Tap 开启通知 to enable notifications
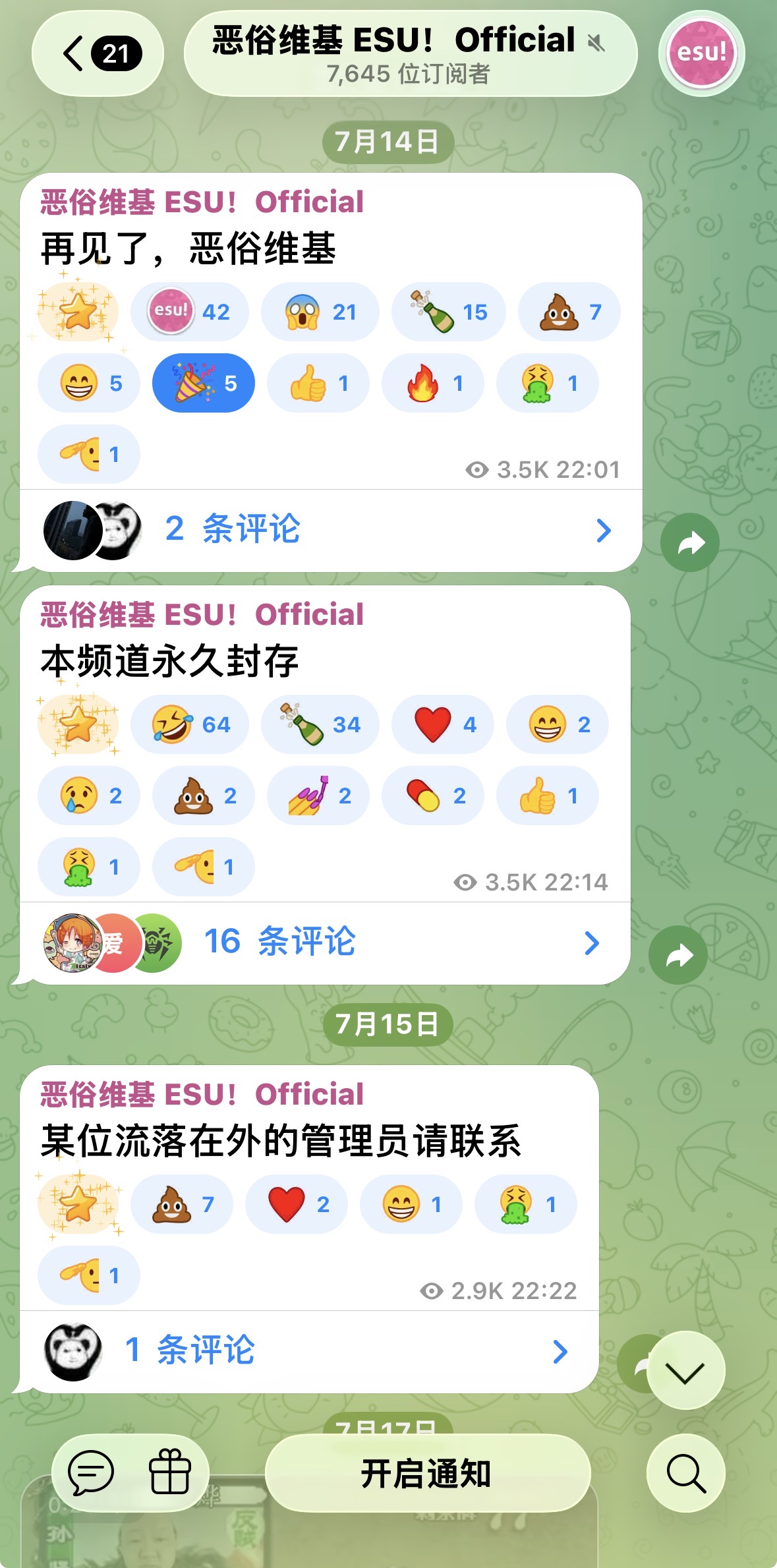 point(427,1474)
